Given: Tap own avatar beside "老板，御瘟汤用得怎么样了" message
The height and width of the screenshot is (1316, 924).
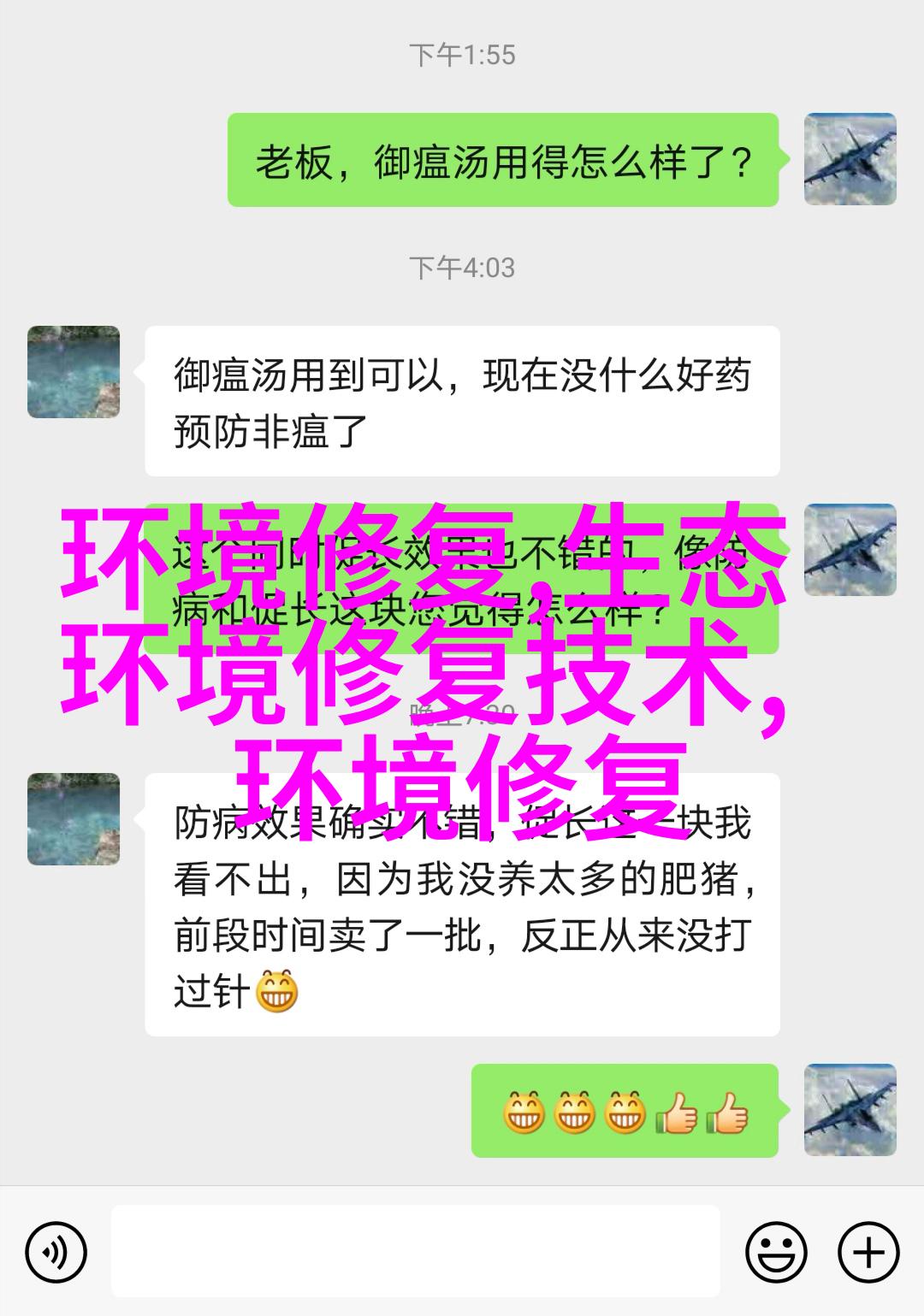Looking at the screenshot, I should (x=850, y=159).
